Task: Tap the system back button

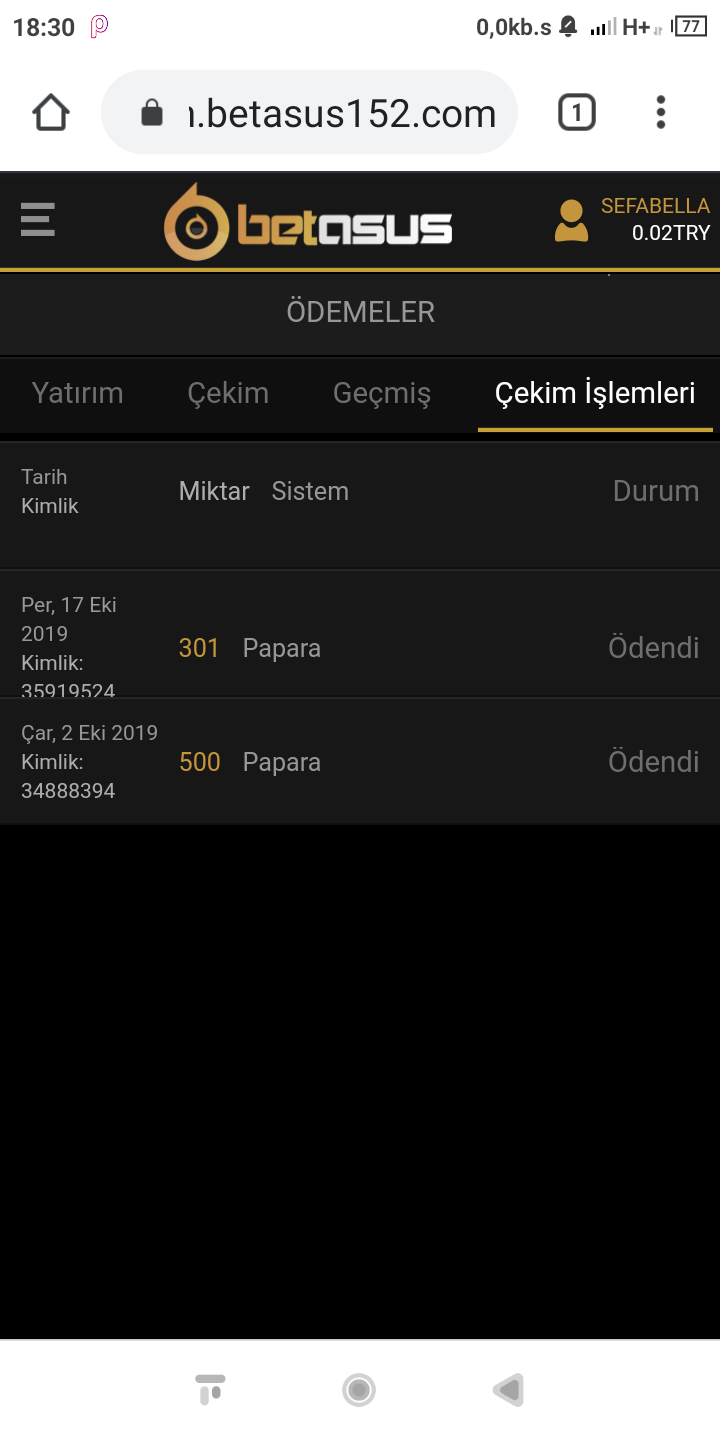Action: (x=509, y=1389)
